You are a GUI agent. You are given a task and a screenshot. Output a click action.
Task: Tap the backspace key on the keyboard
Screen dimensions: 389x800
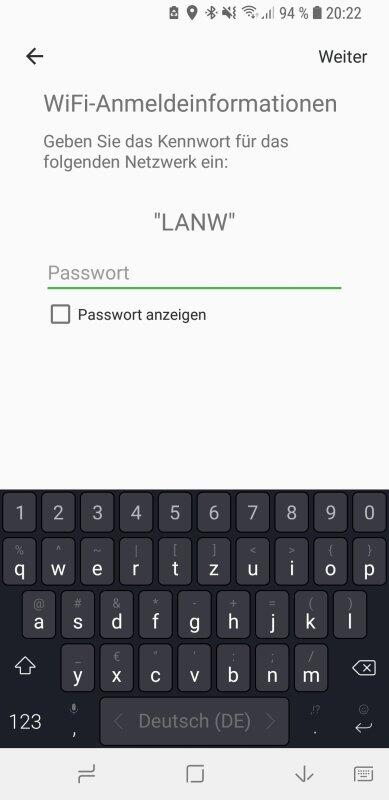pos(364,667)
